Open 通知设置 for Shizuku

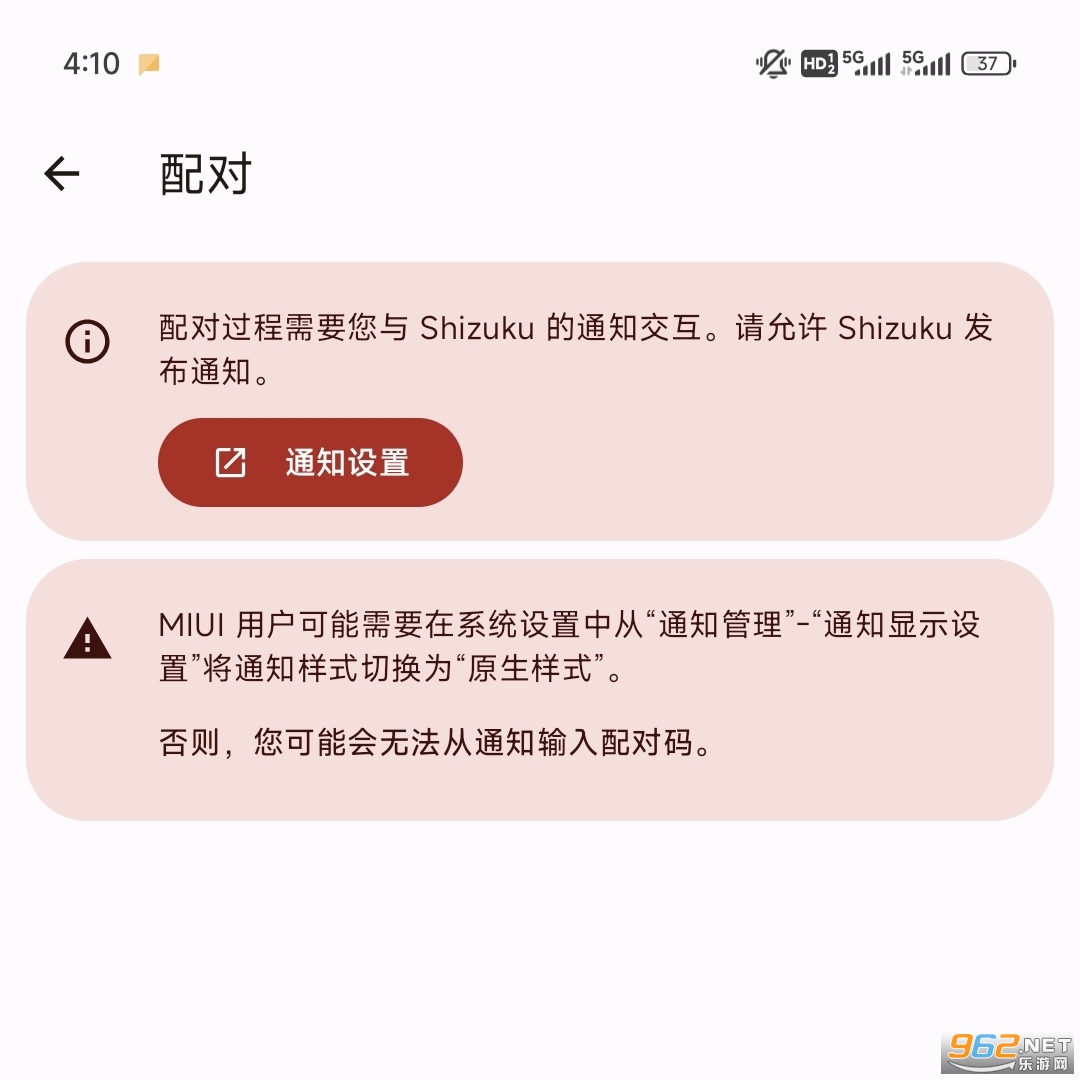coord(310,462)
